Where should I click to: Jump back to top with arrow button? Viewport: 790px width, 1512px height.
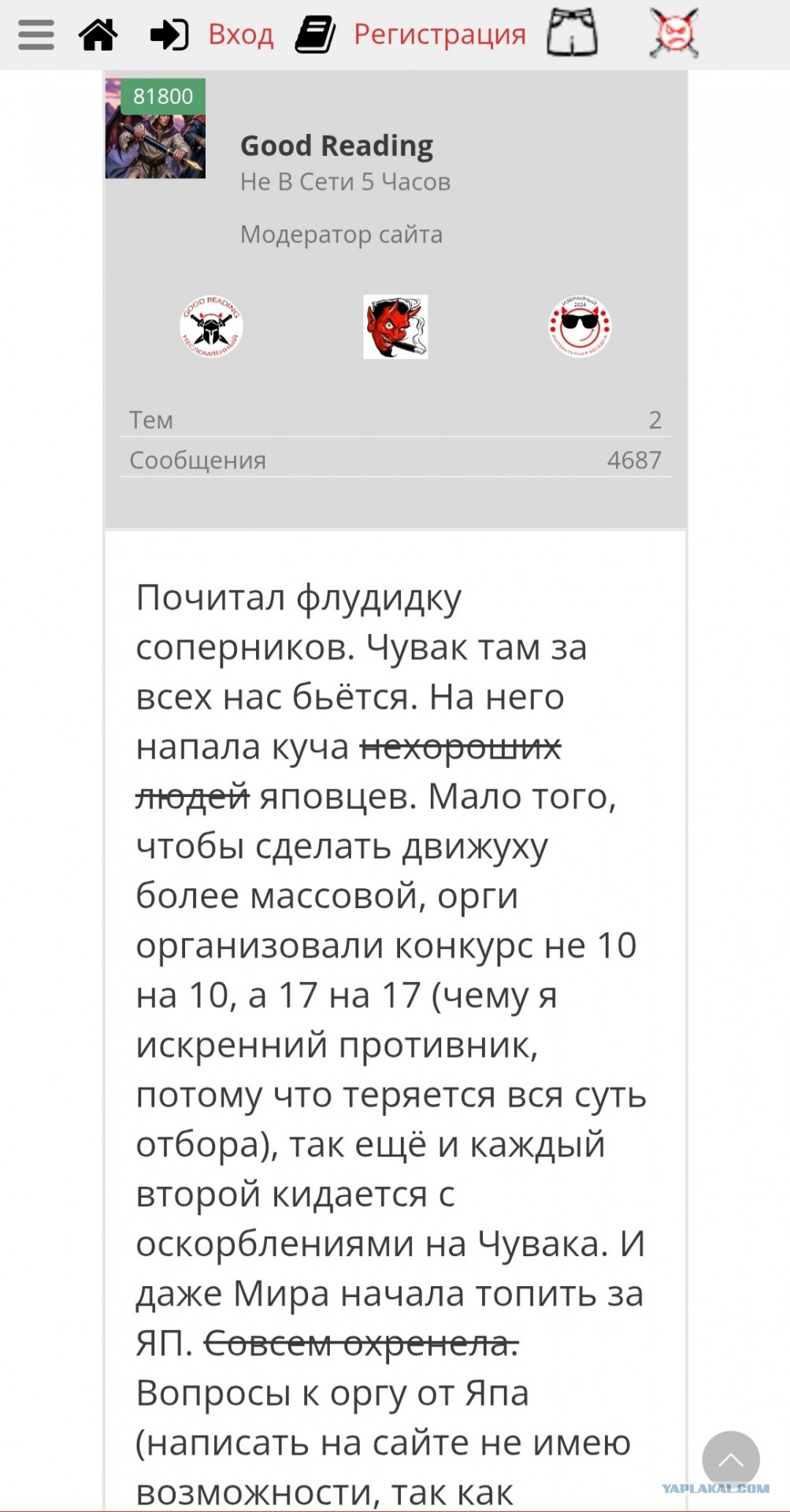click(x=731, y=1459)
